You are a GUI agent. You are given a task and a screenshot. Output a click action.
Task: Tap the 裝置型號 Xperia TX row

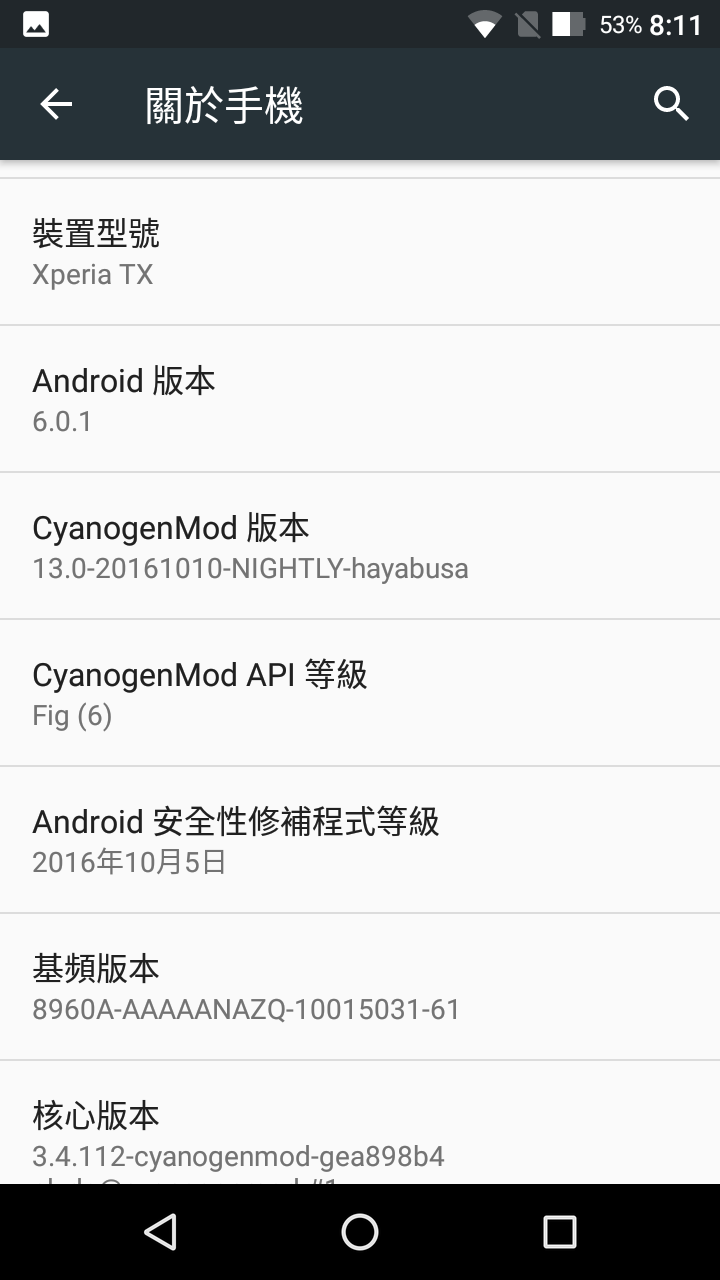[360, 252]
